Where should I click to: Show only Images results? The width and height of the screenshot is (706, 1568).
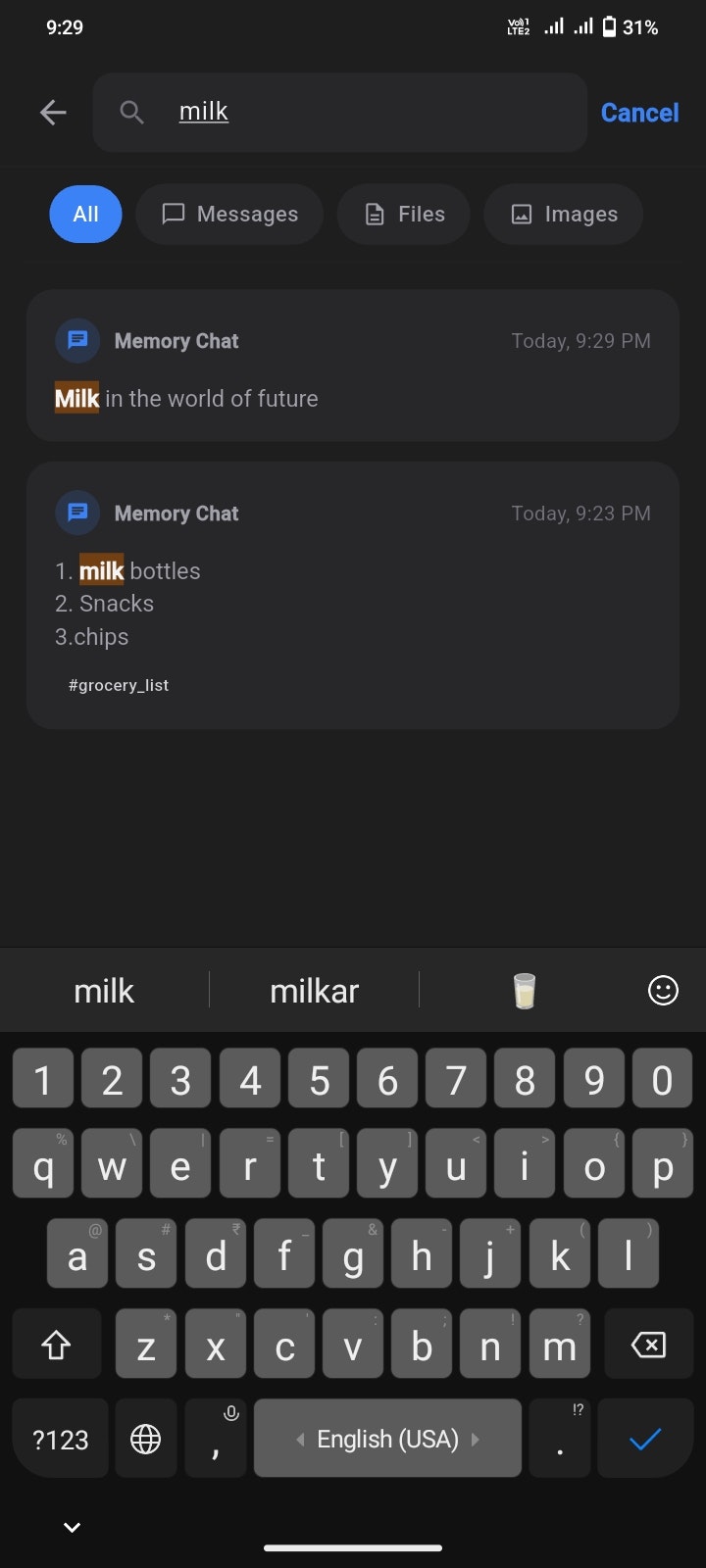tap(564, 214)
